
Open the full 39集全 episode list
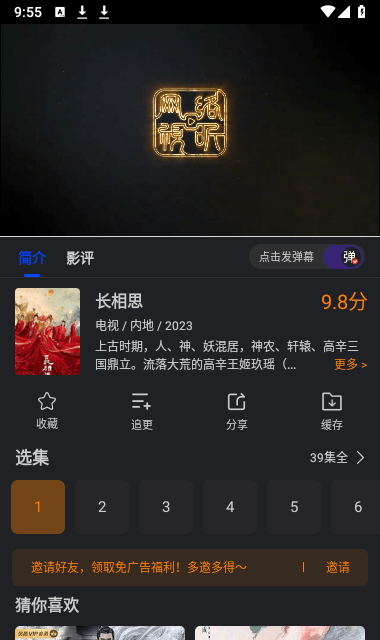pos(337,458)
